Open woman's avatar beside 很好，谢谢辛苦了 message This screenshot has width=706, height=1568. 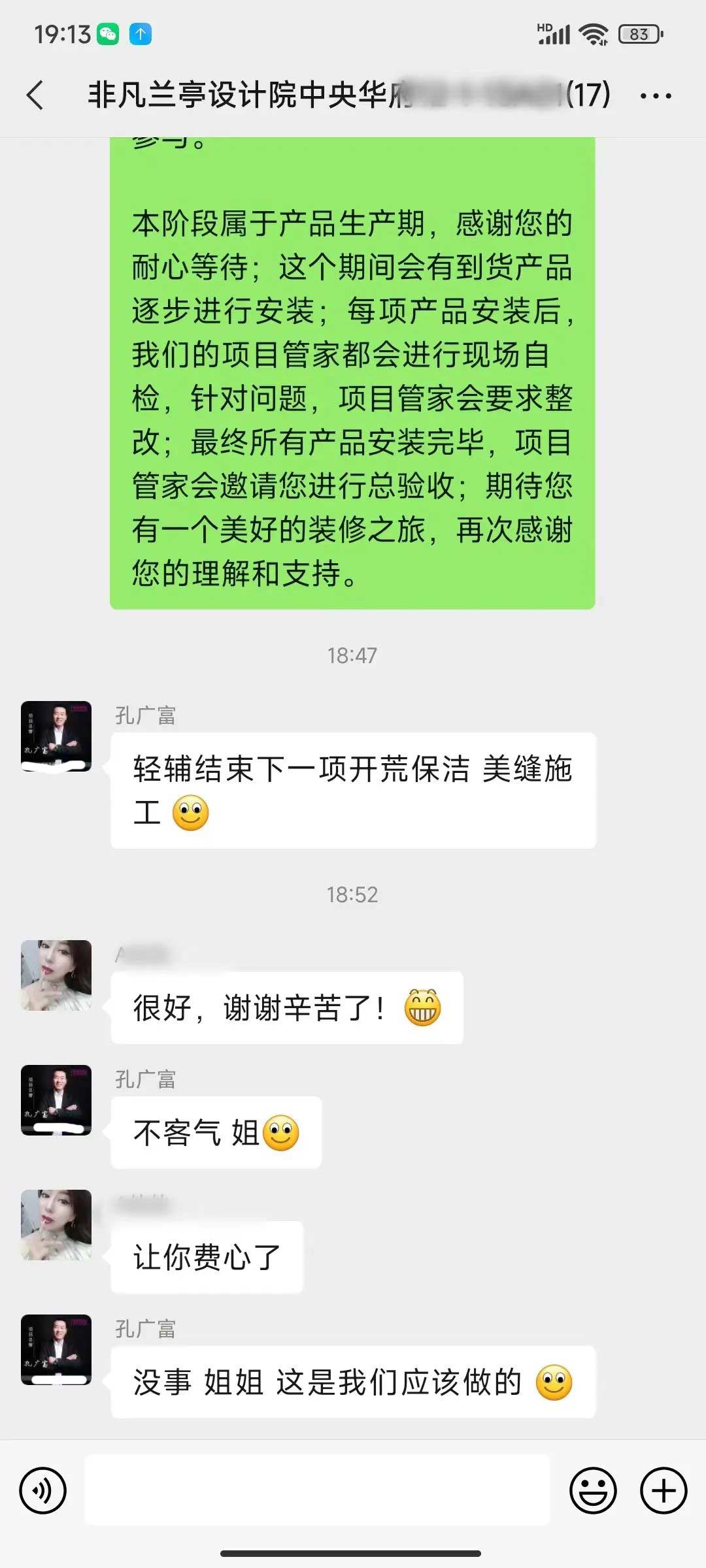click(56, 975)
